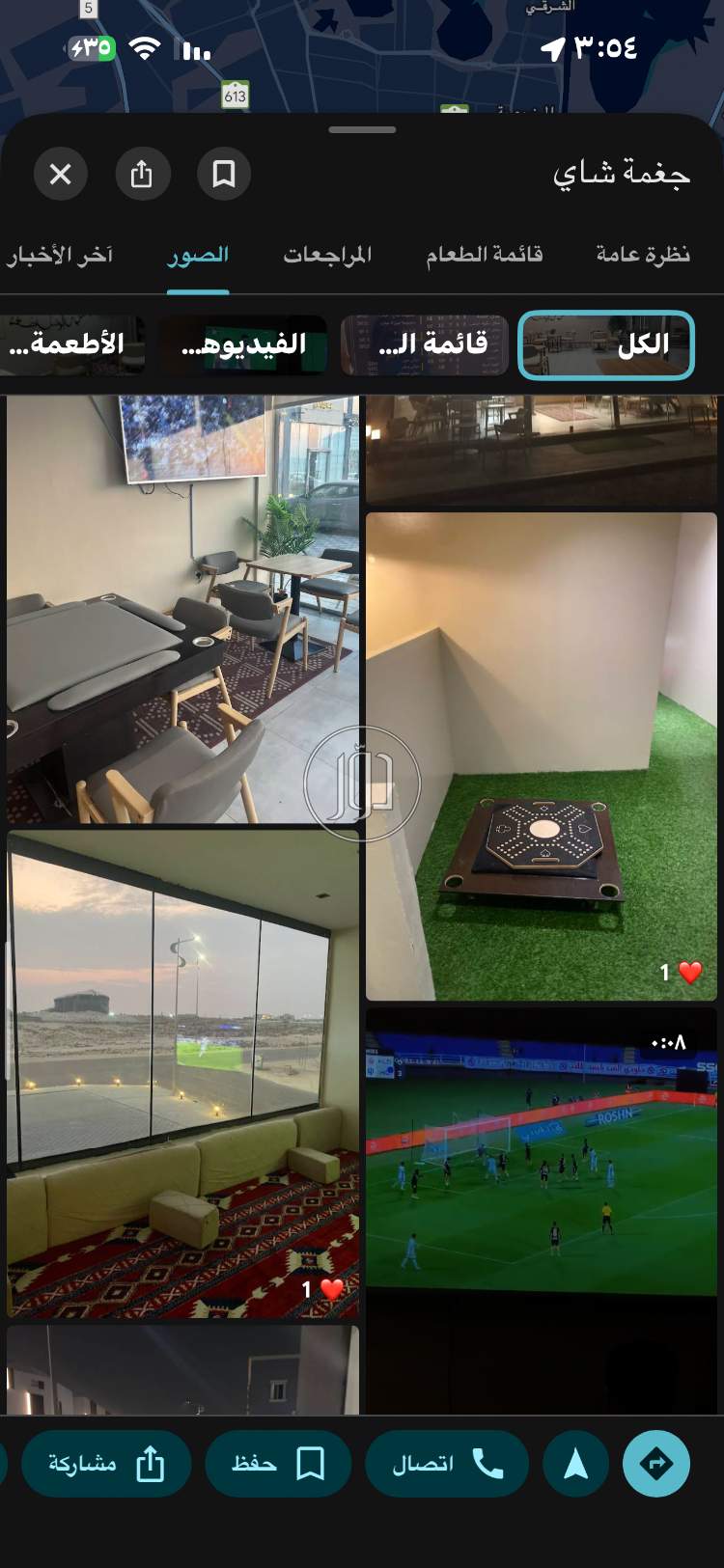Screen dimensions: 724x1568
Task: Start navigation with the arrow button
Action: (575, 1464)
